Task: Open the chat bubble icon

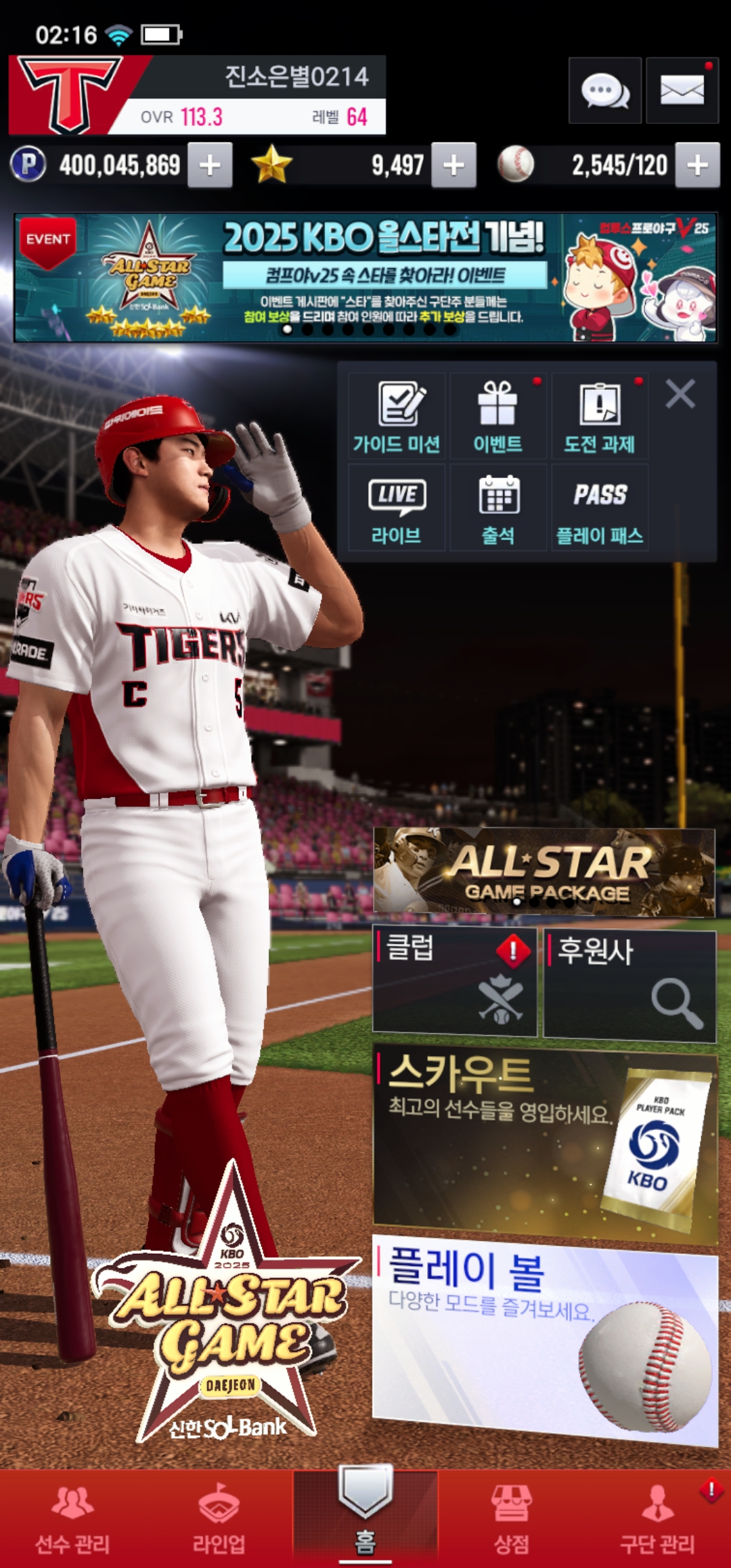Action: tap(604, 91)
